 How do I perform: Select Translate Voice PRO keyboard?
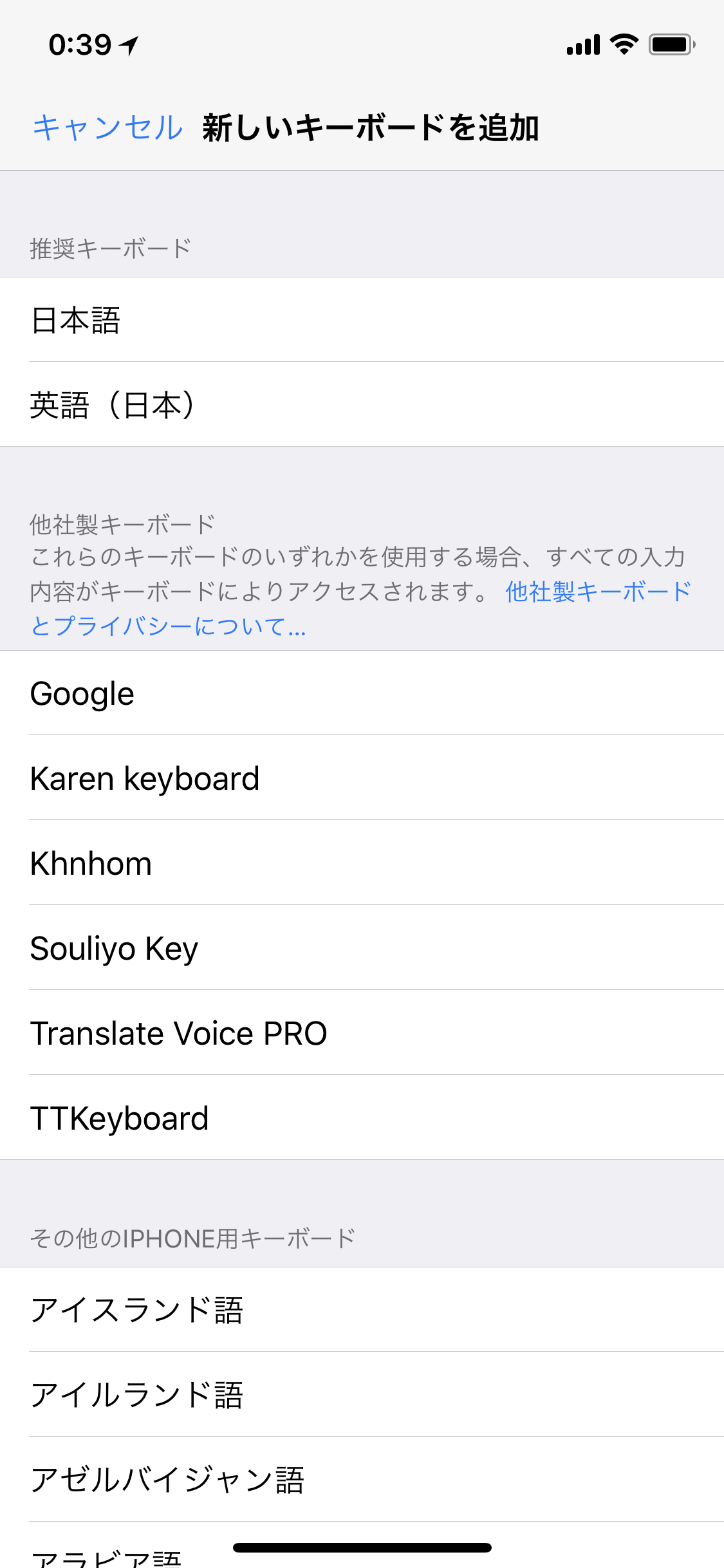coord(362,1033)
